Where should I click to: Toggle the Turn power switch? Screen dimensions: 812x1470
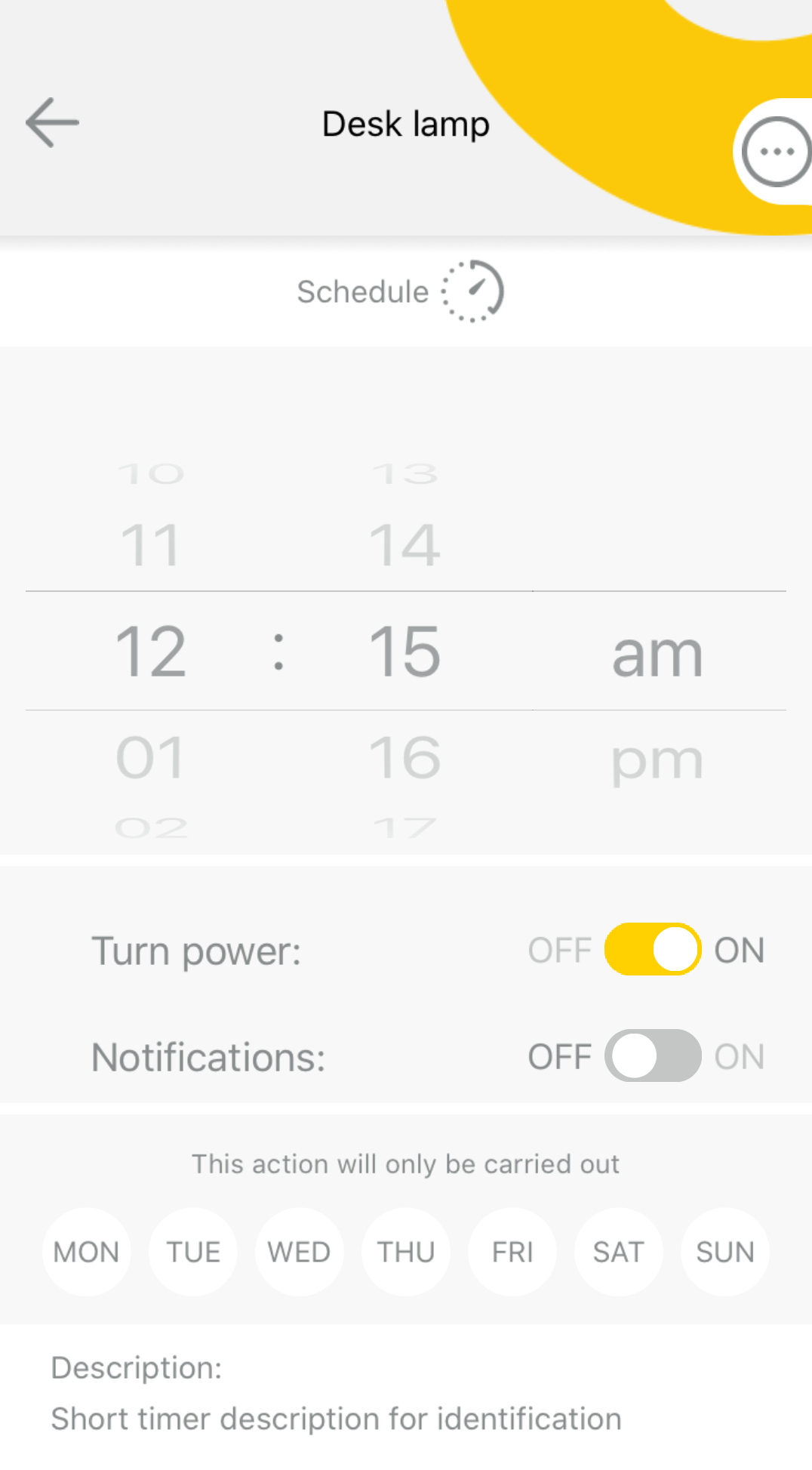(653, 949)
